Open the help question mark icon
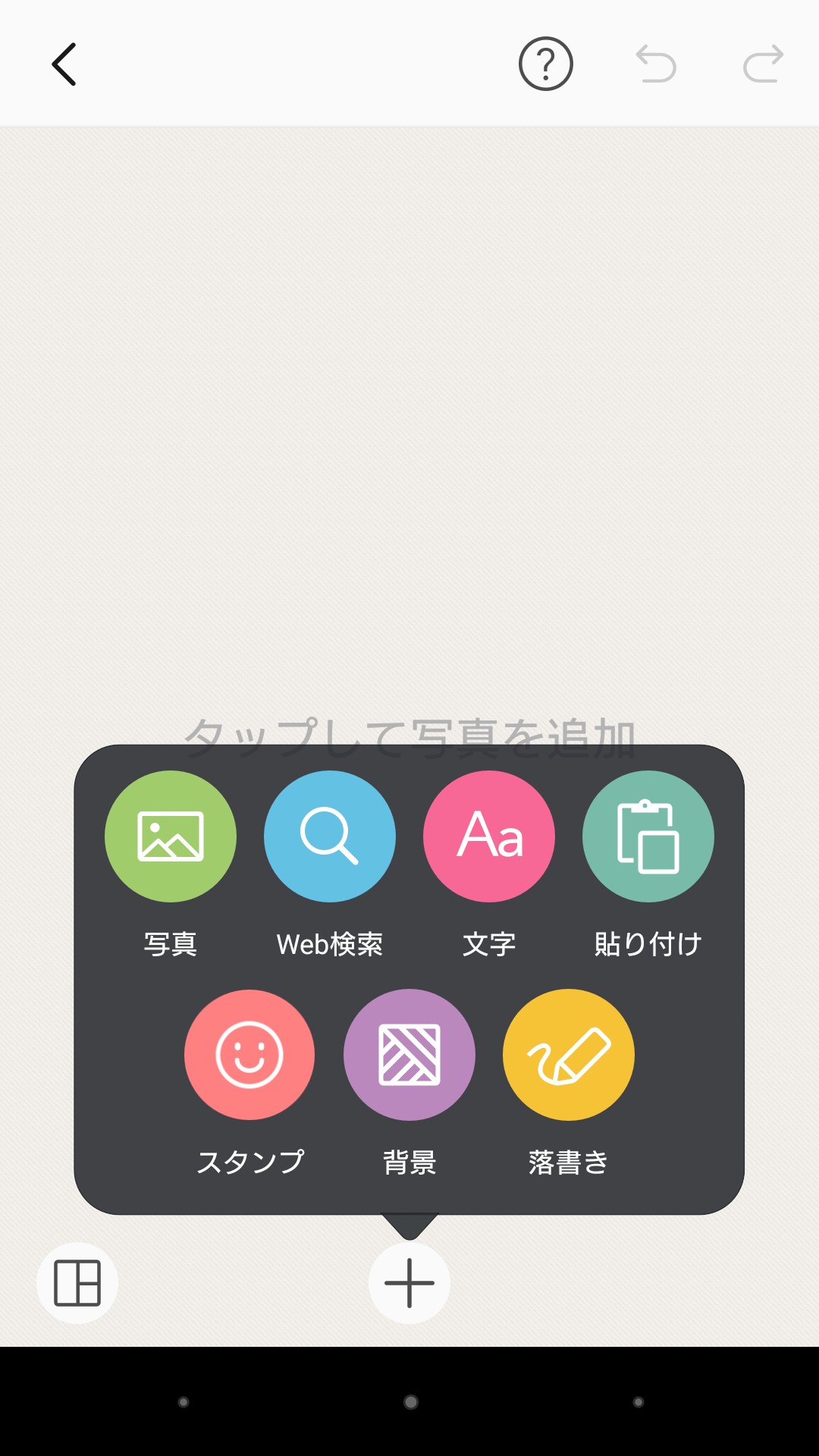819x1456 pixels. 545,64
